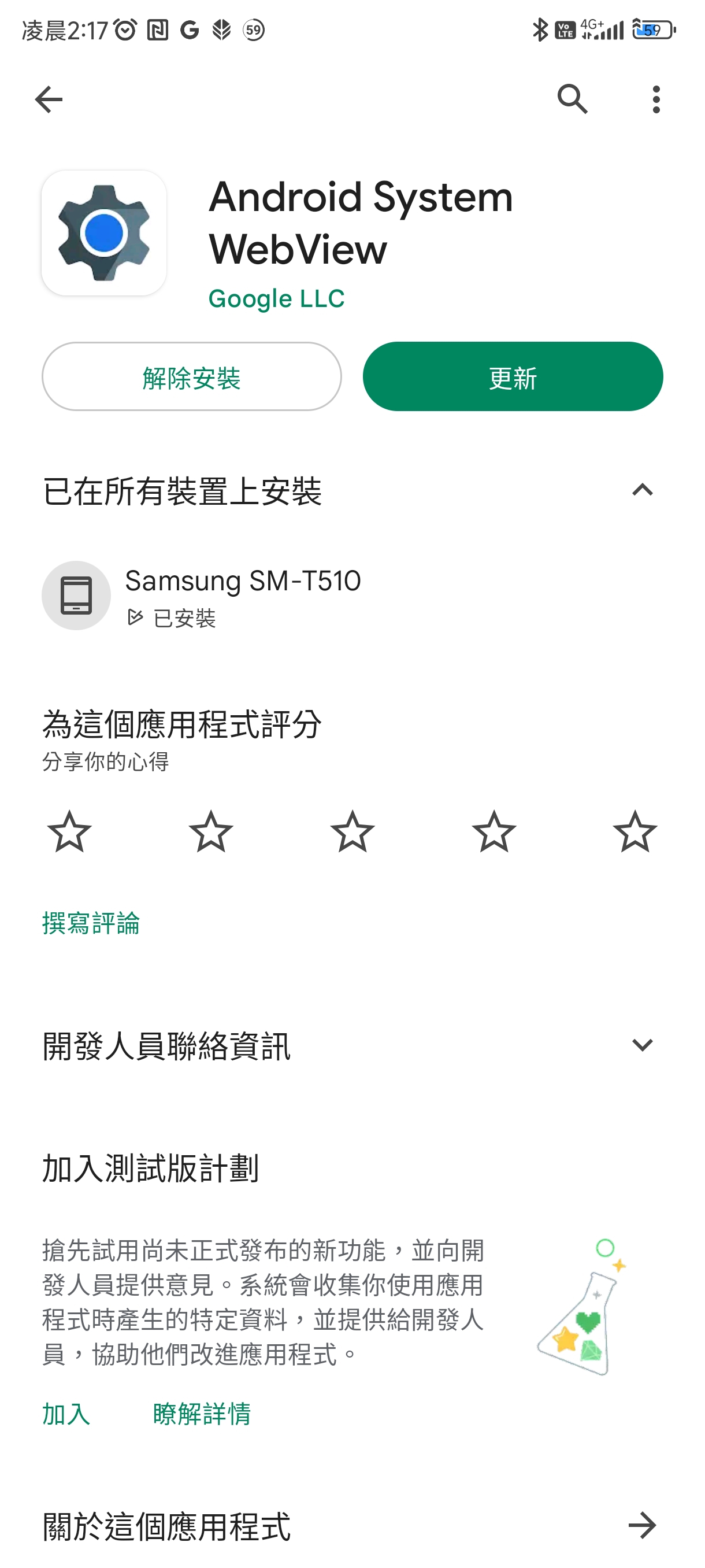The image size is (705, 1568).
Task: Open the search magnifier icon
Action: tap(573, 99)
